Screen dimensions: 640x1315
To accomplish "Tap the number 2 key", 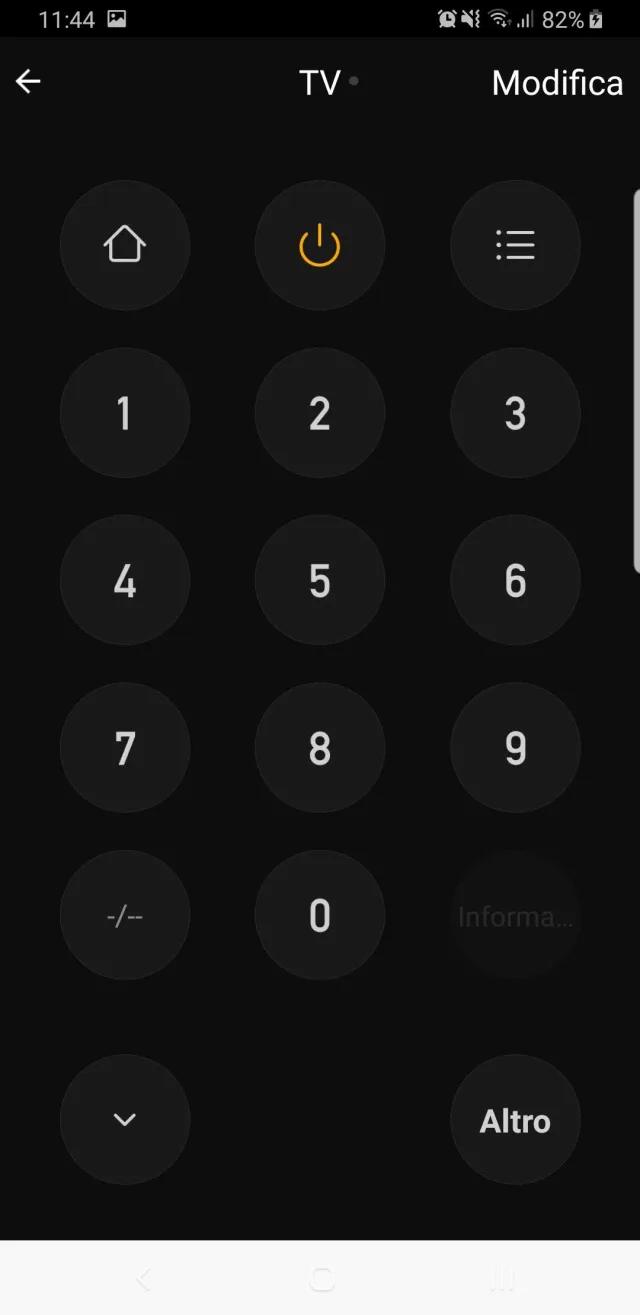I will (320, 413).
